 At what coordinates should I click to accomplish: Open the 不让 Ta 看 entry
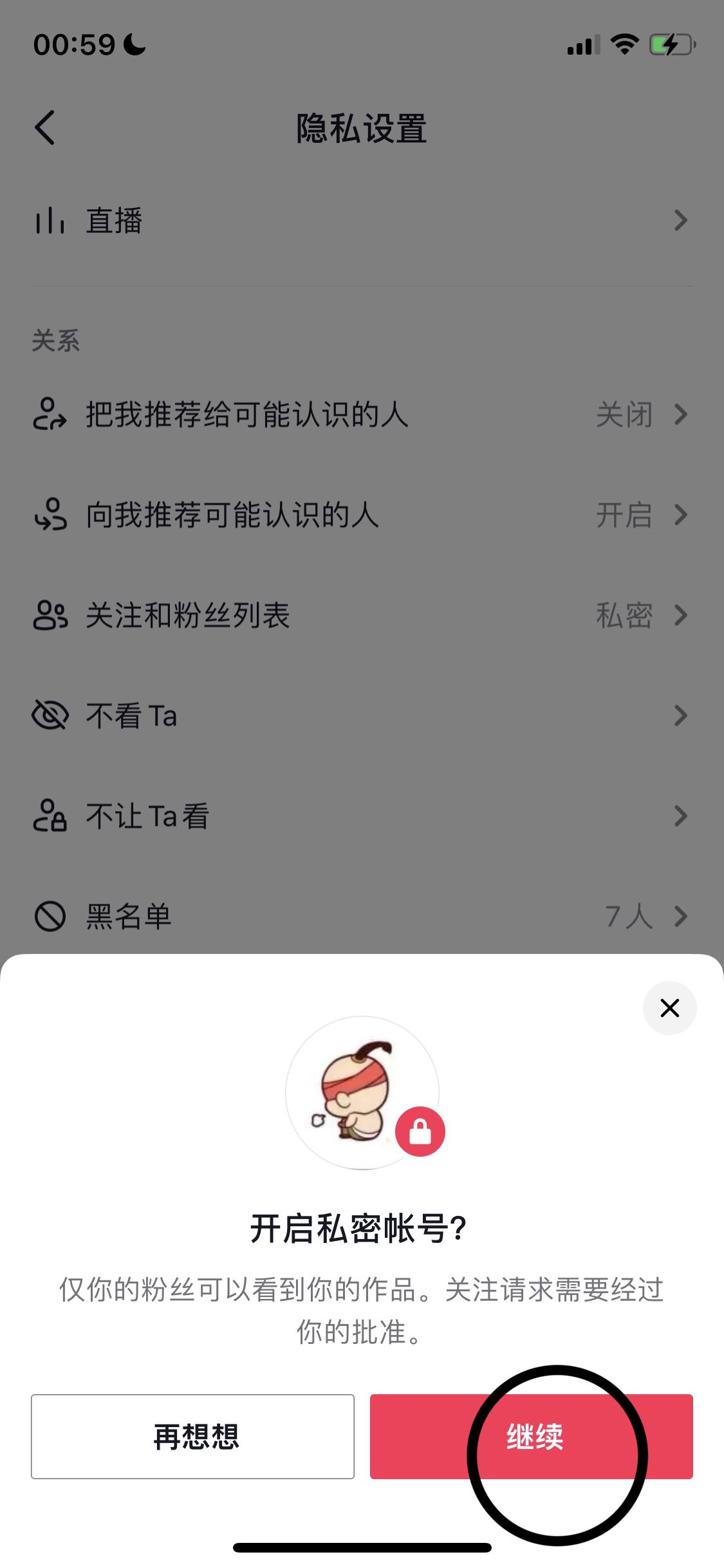click(x=360, y=815)
